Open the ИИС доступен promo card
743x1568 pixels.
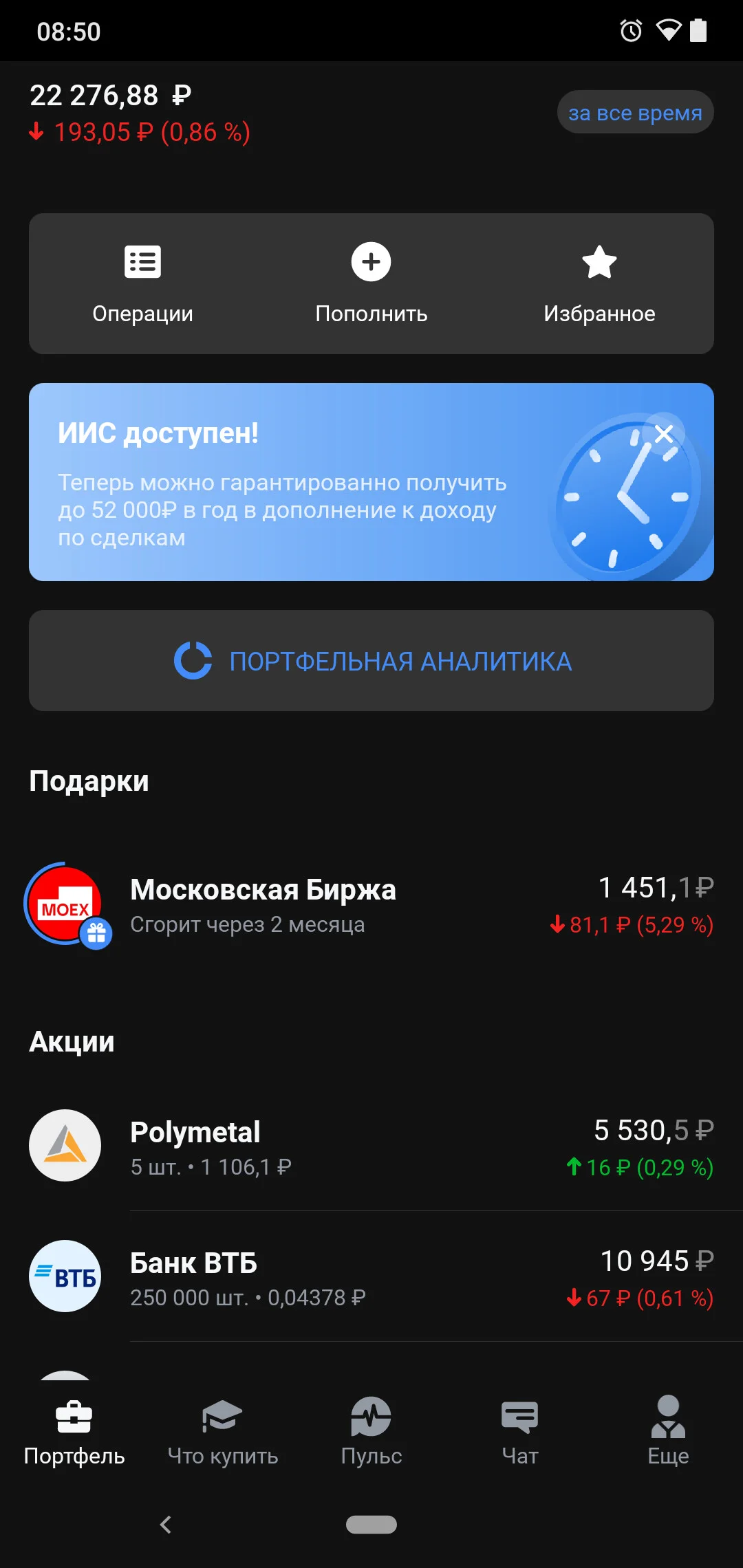click(x=371, y=482)
